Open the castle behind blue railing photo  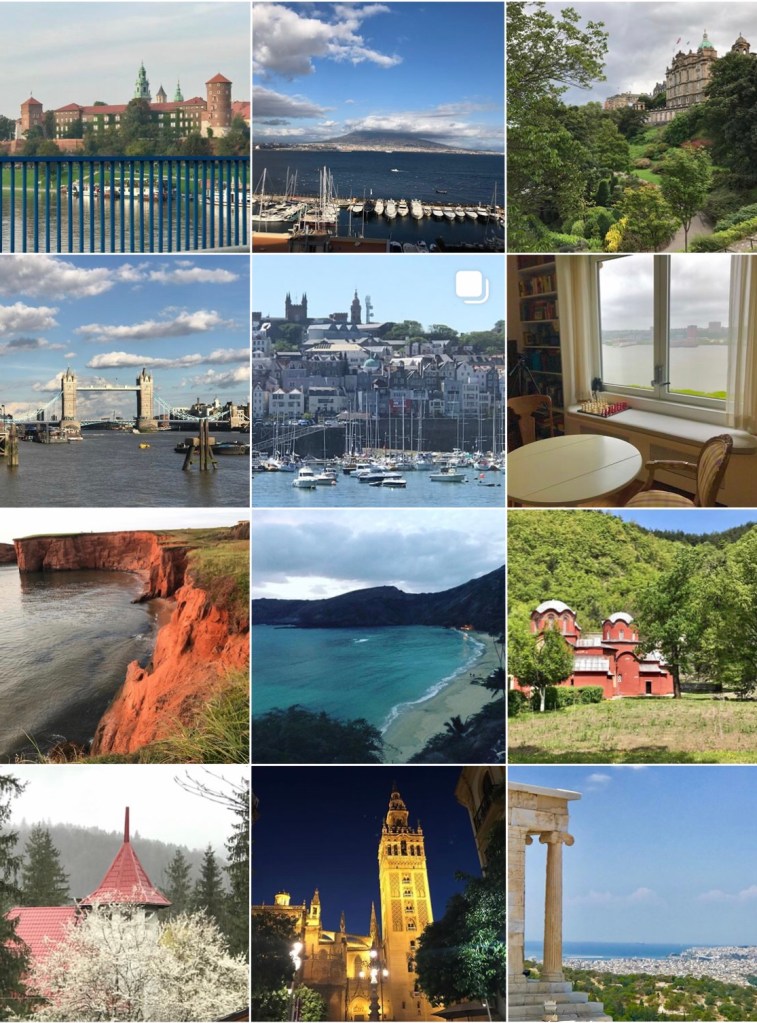[x=125, y=127]
